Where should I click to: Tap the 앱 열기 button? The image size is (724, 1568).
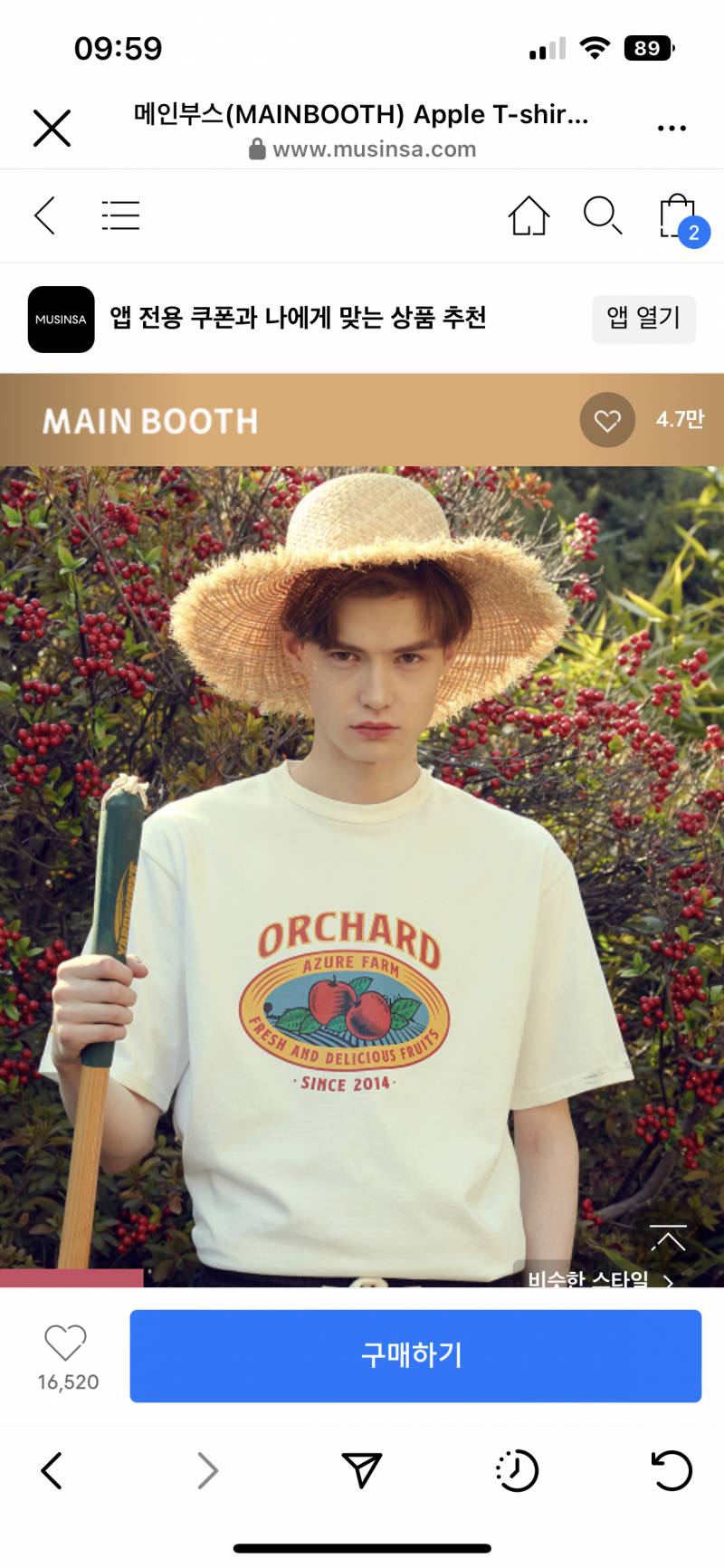point(643,319)
